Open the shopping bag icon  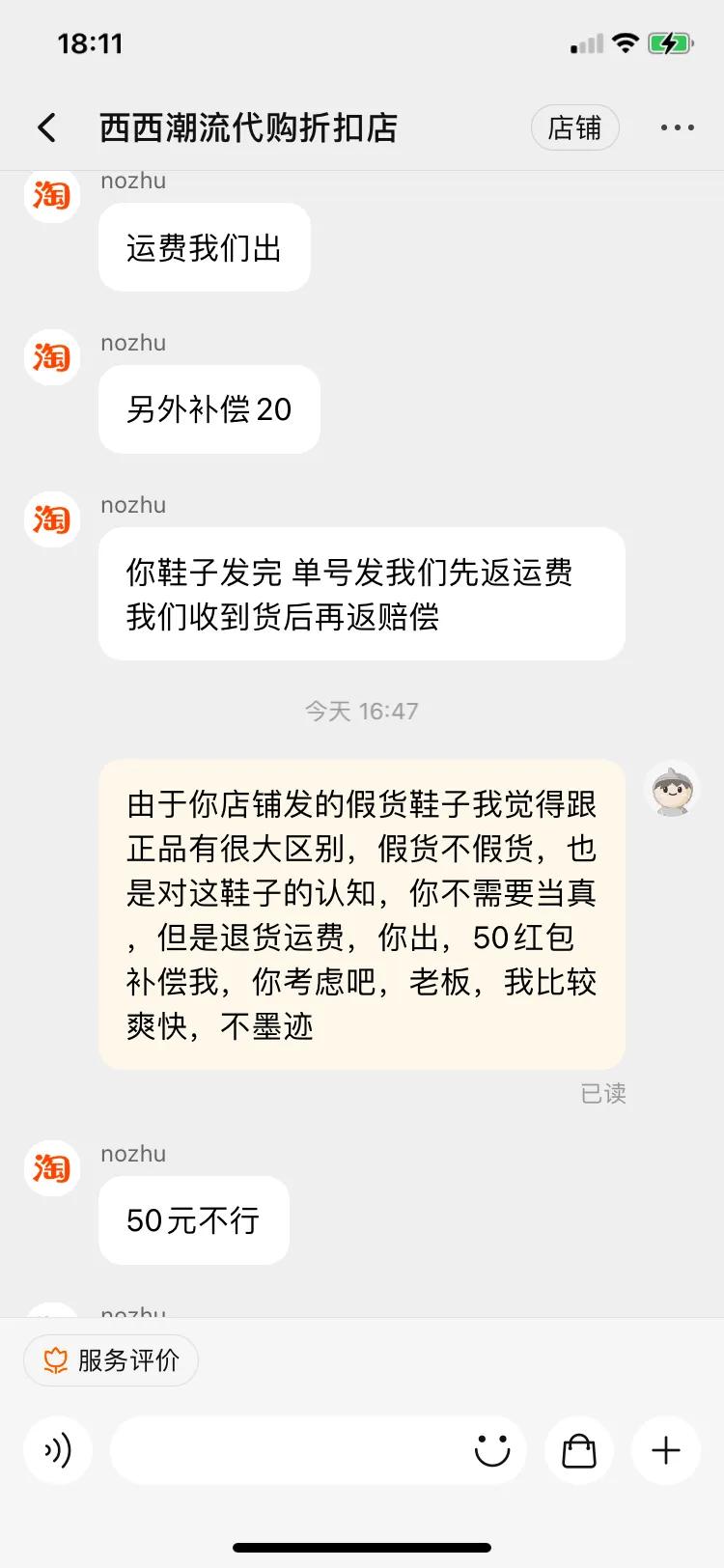578,1450
